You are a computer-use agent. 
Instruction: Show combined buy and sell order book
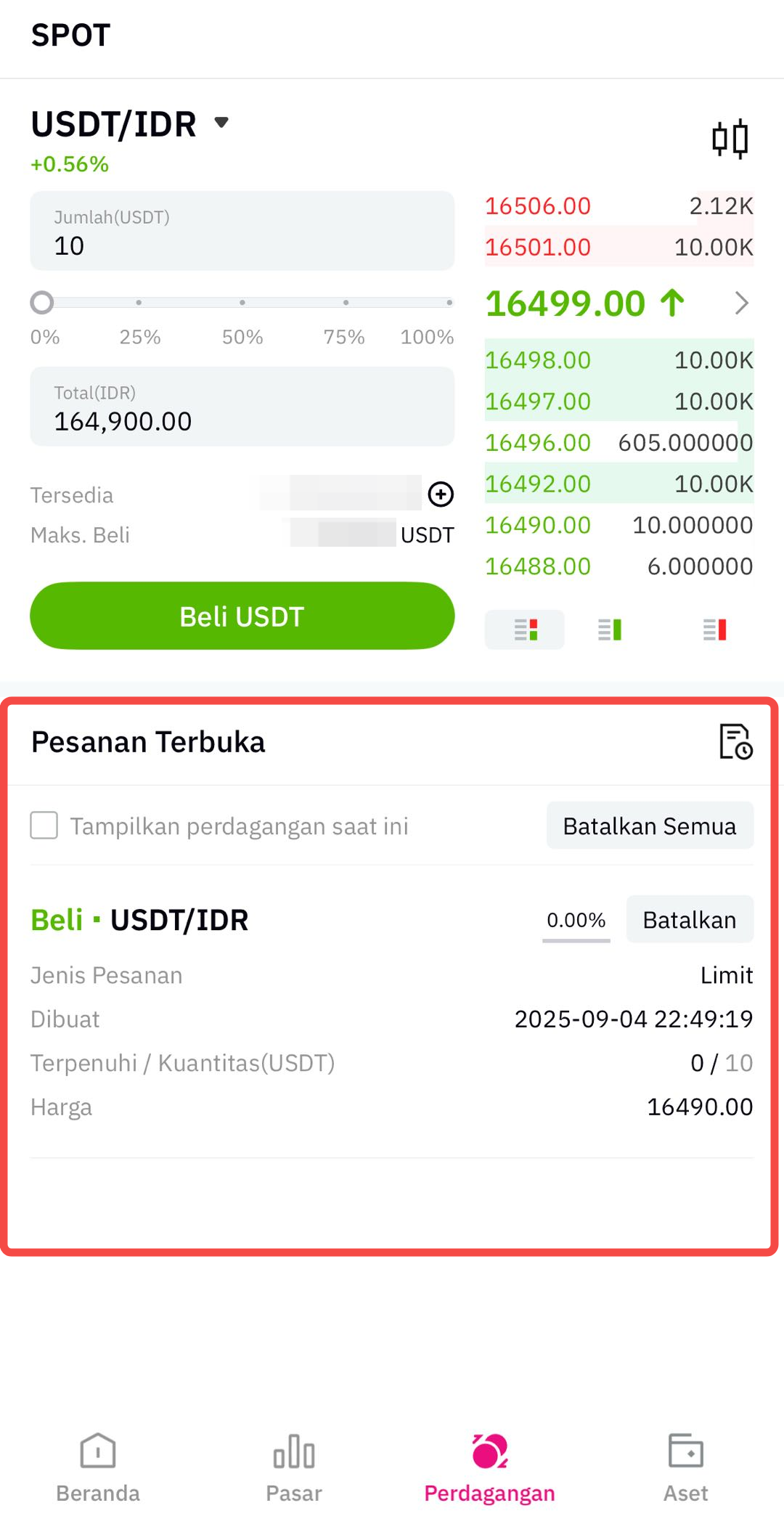click(525, 630)
